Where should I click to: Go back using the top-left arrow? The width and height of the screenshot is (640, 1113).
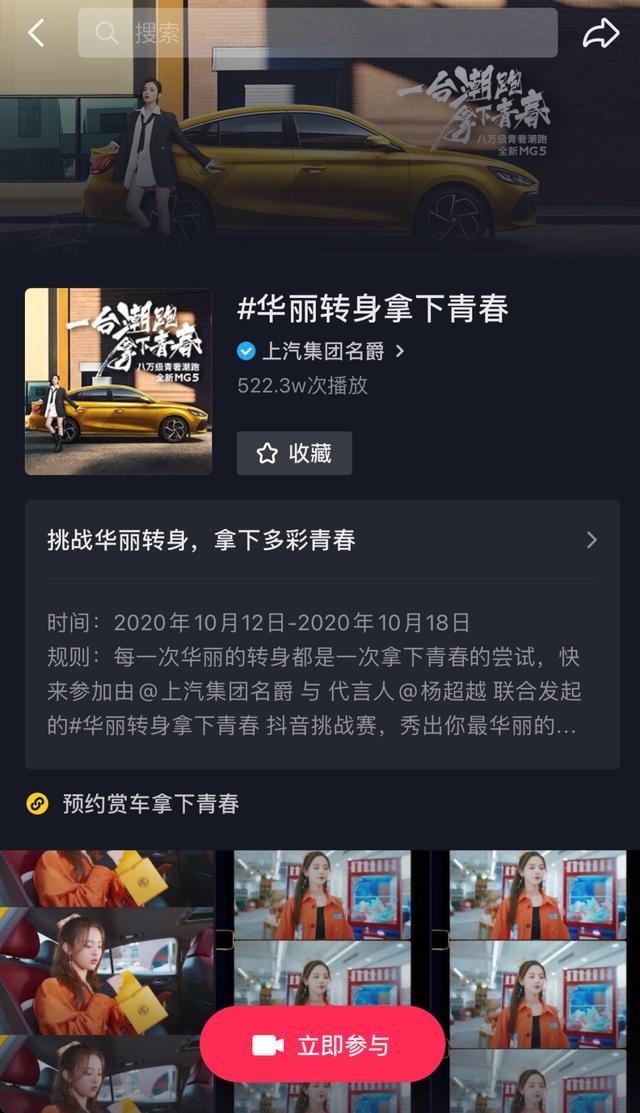(x=36, y=33)
